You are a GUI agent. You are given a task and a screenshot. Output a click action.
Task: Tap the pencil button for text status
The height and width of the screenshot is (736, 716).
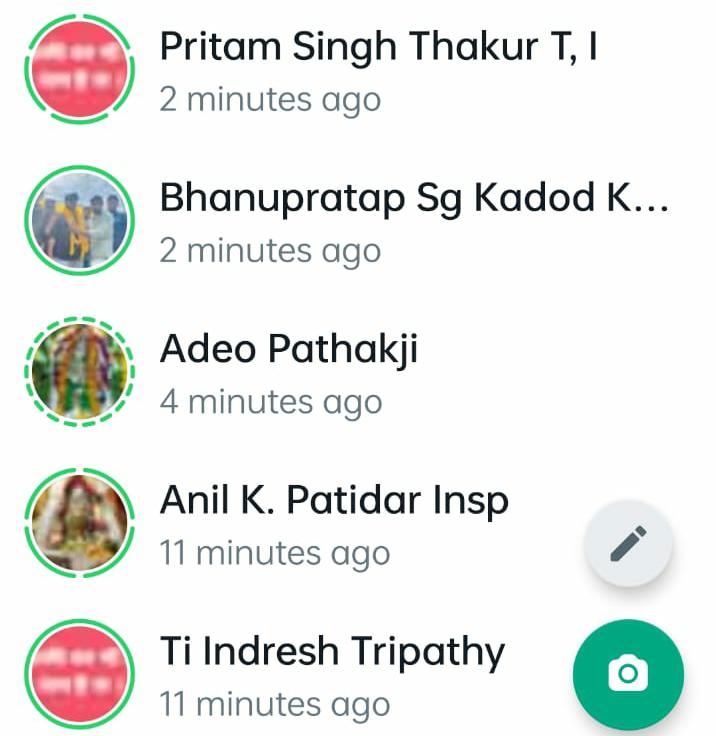(628, 544)
